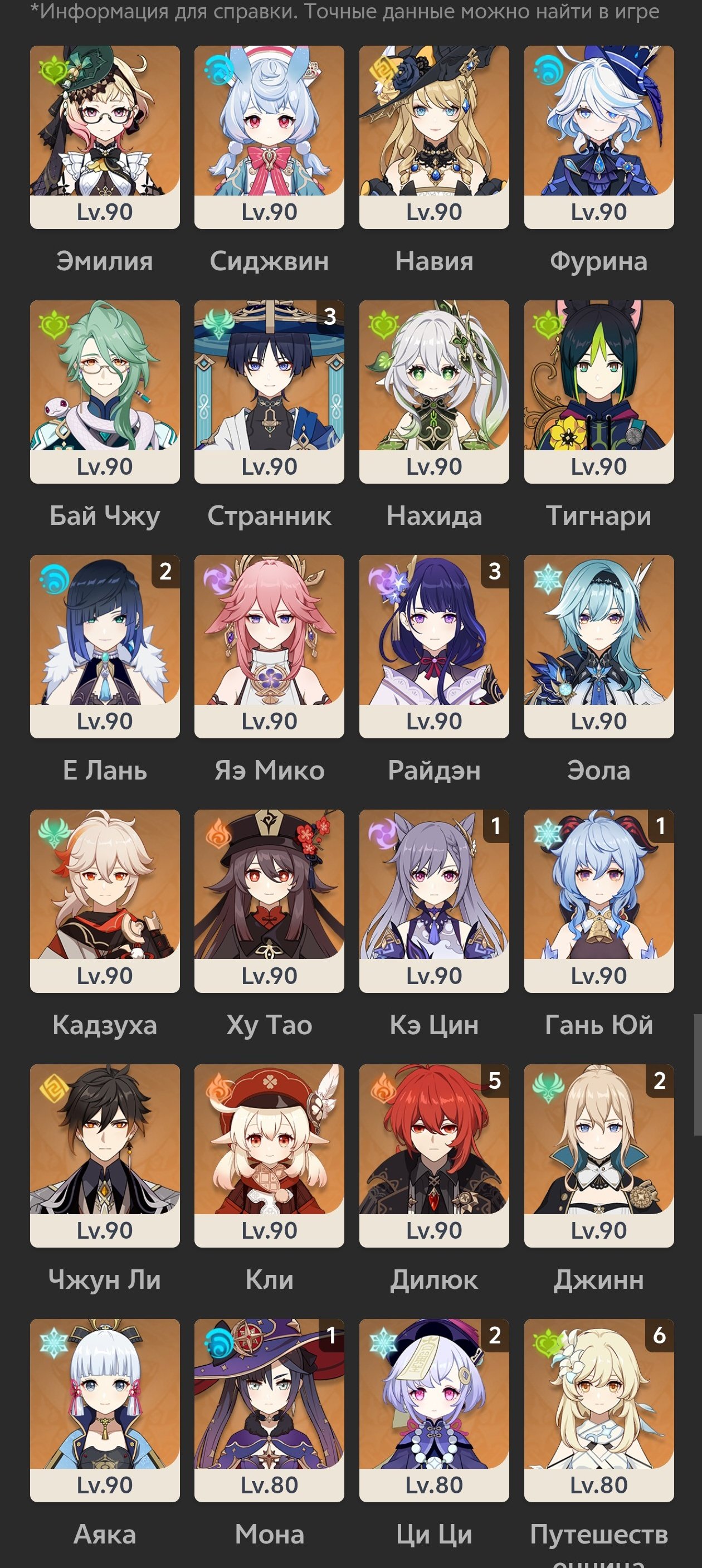Viewport: 702px width, 1568px height.
Task: Select the Эола character tile
Action: point(598,646)
